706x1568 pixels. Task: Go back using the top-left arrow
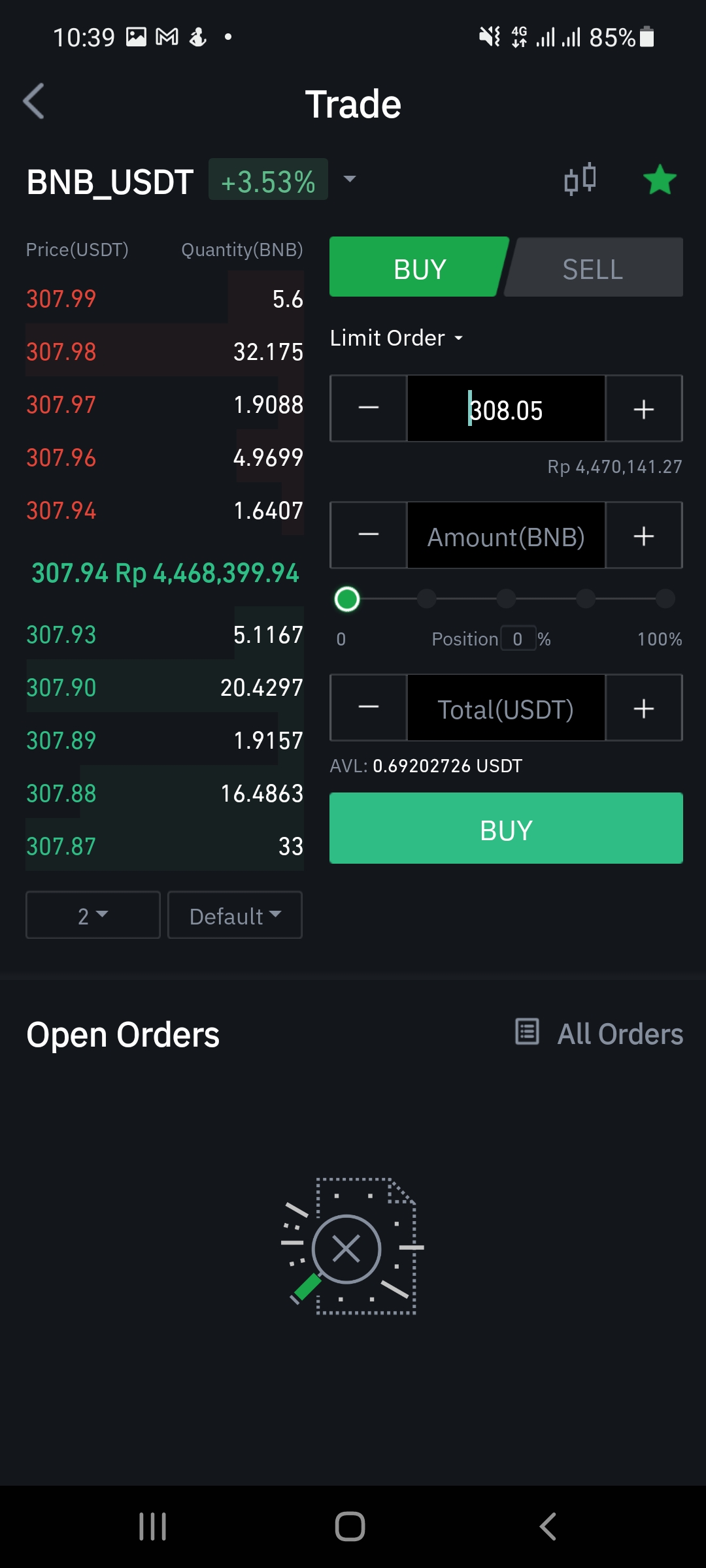point(34,101)
